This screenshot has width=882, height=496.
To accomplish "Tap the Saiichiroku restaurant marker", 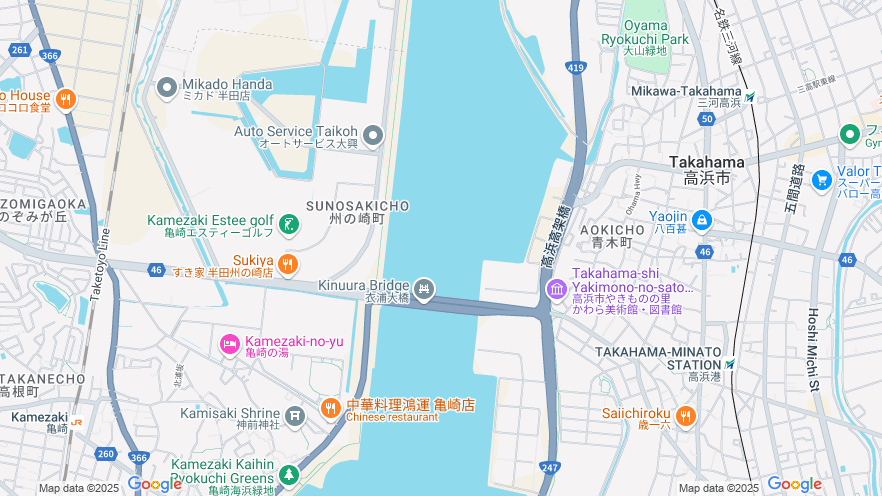I will (x=685, y=416).
